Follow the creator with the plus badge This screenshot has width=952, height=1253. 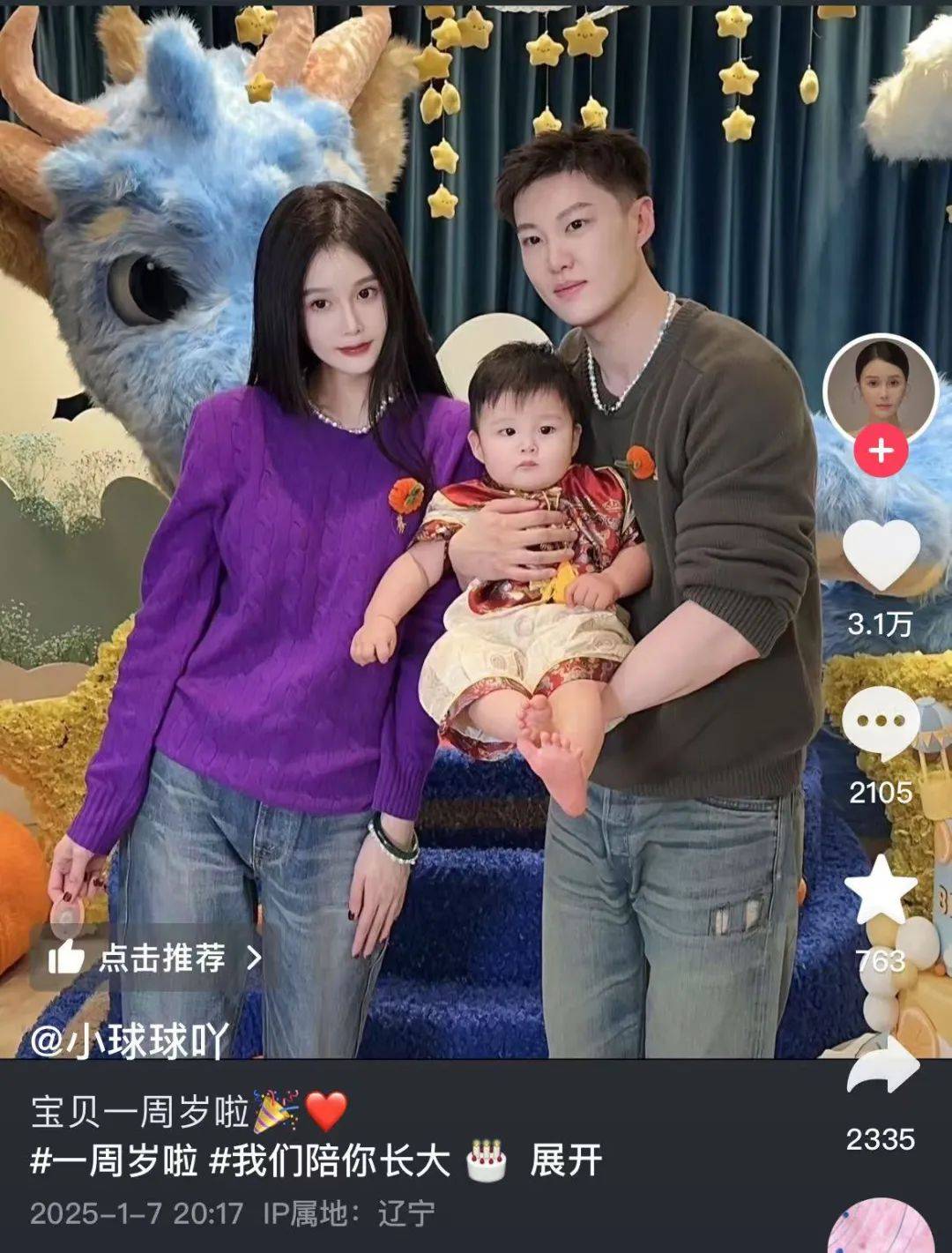880,452
